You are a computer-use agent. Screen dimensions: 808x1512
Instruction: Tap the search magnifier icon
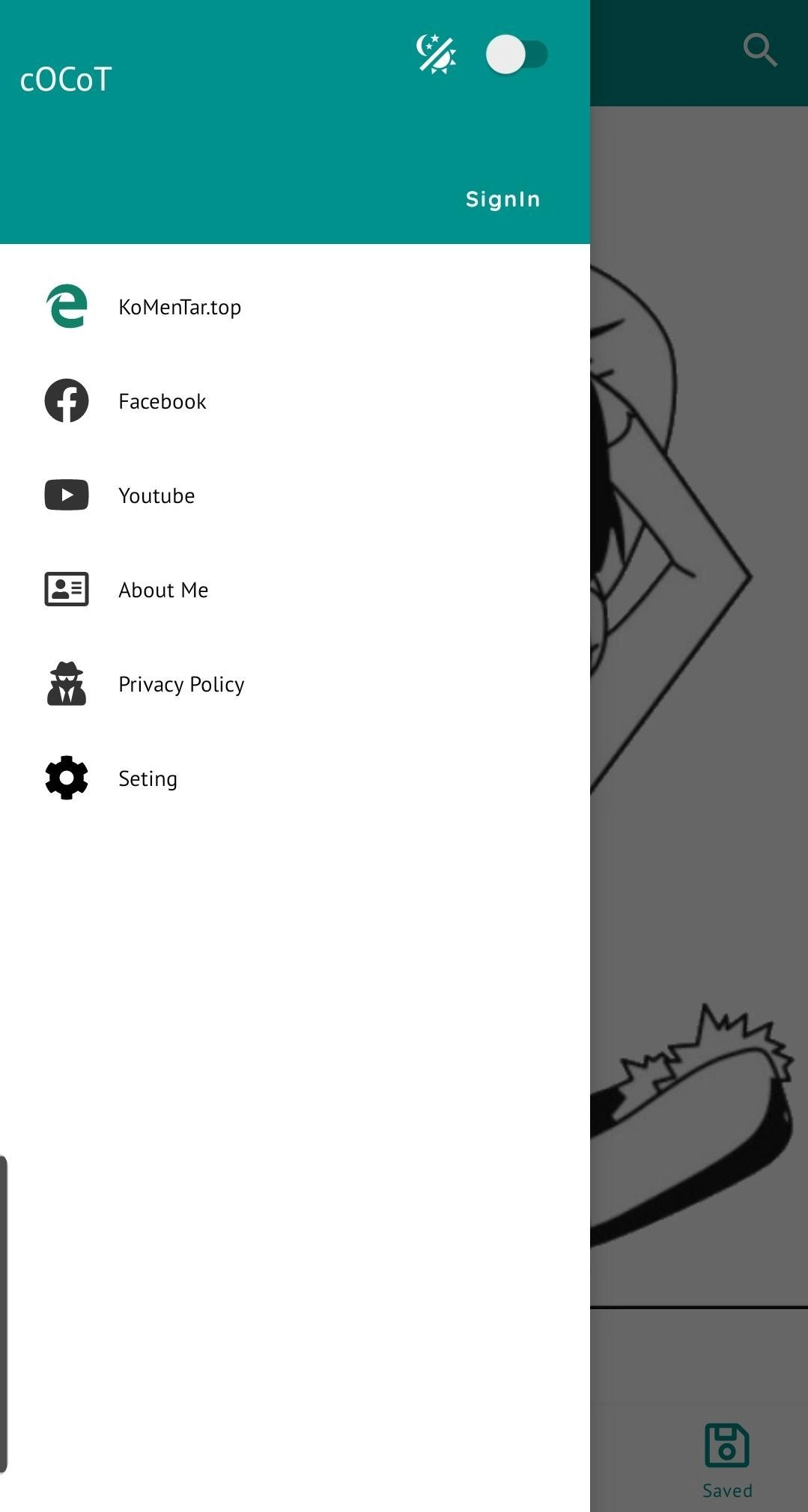[x=759, y=51]
